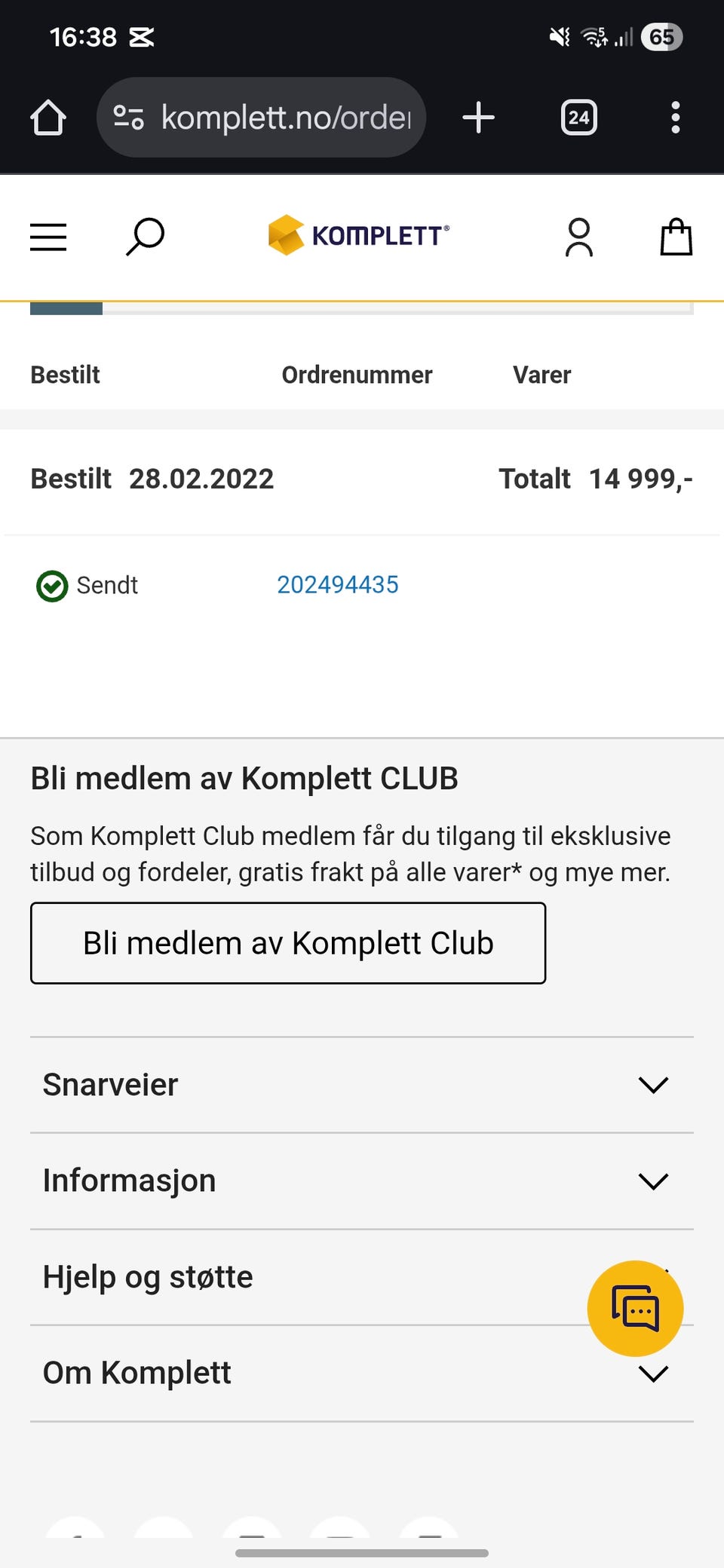Expand the Snarveier section

tap(362, 1085)
